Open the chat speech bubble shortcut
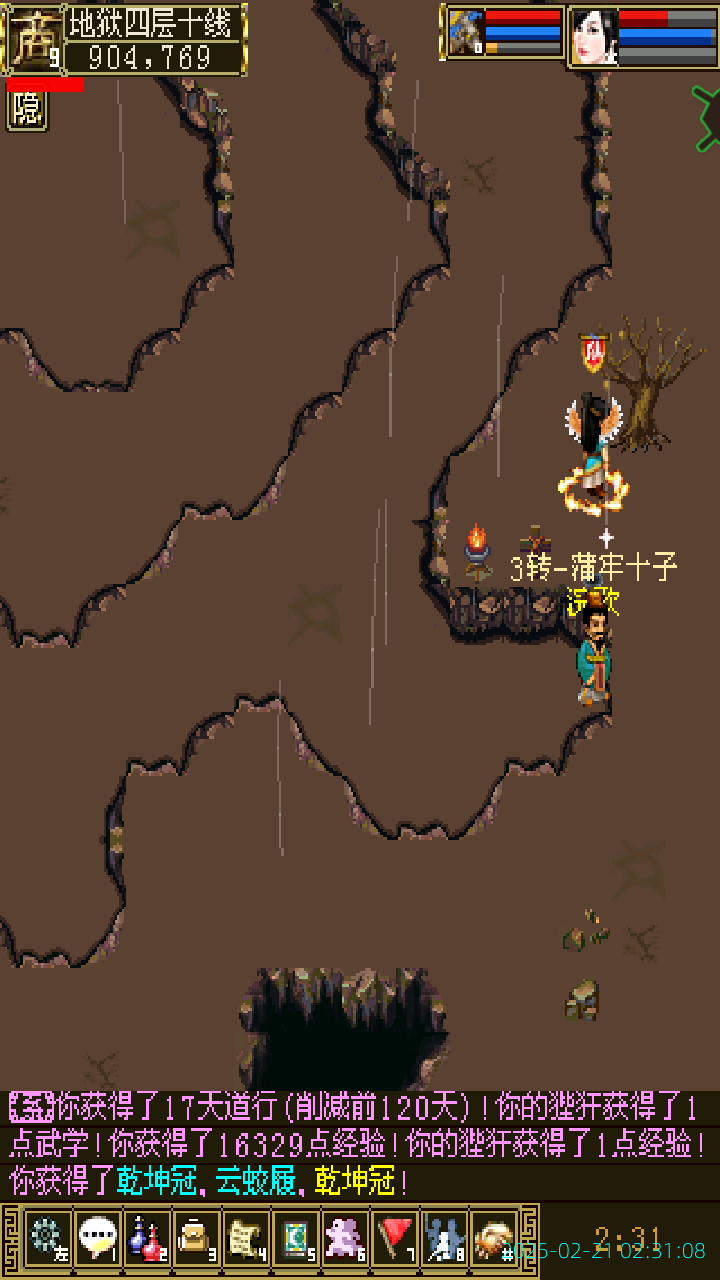720x1280 pixels. [97, 1237]
